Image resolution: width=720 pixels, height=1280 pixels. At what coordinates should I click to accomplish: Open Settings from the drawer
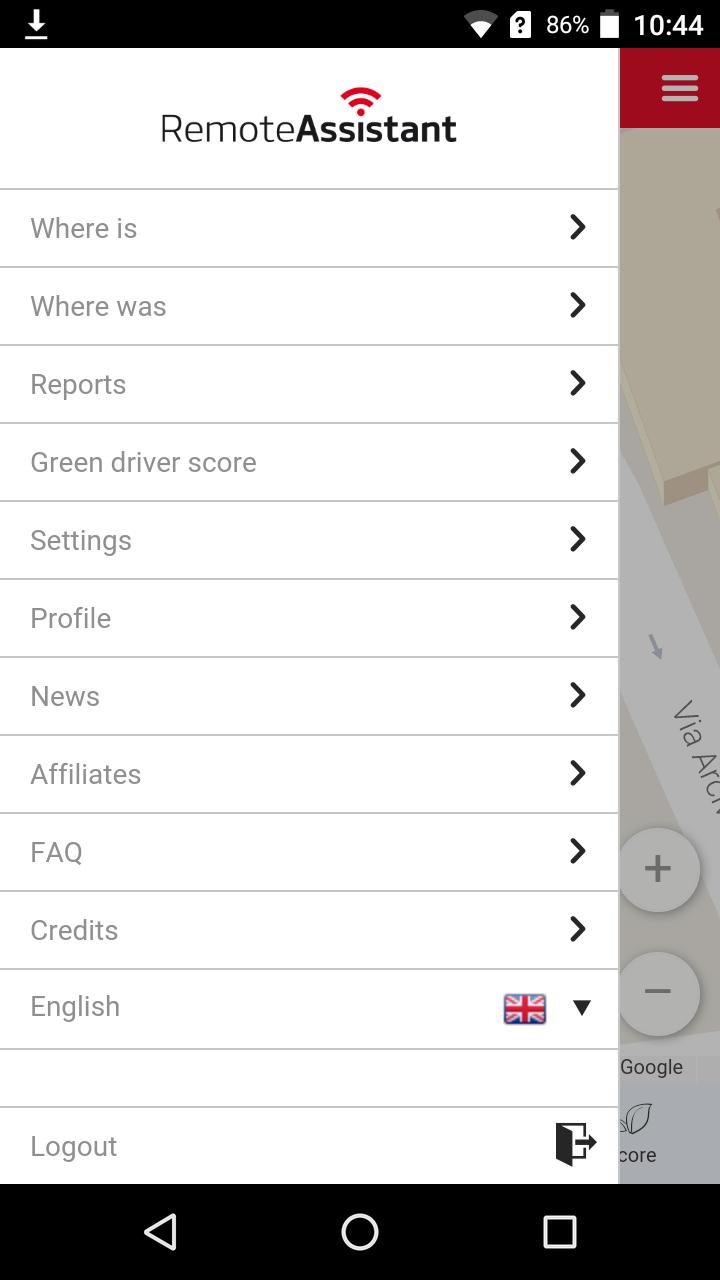click(308, 540)
